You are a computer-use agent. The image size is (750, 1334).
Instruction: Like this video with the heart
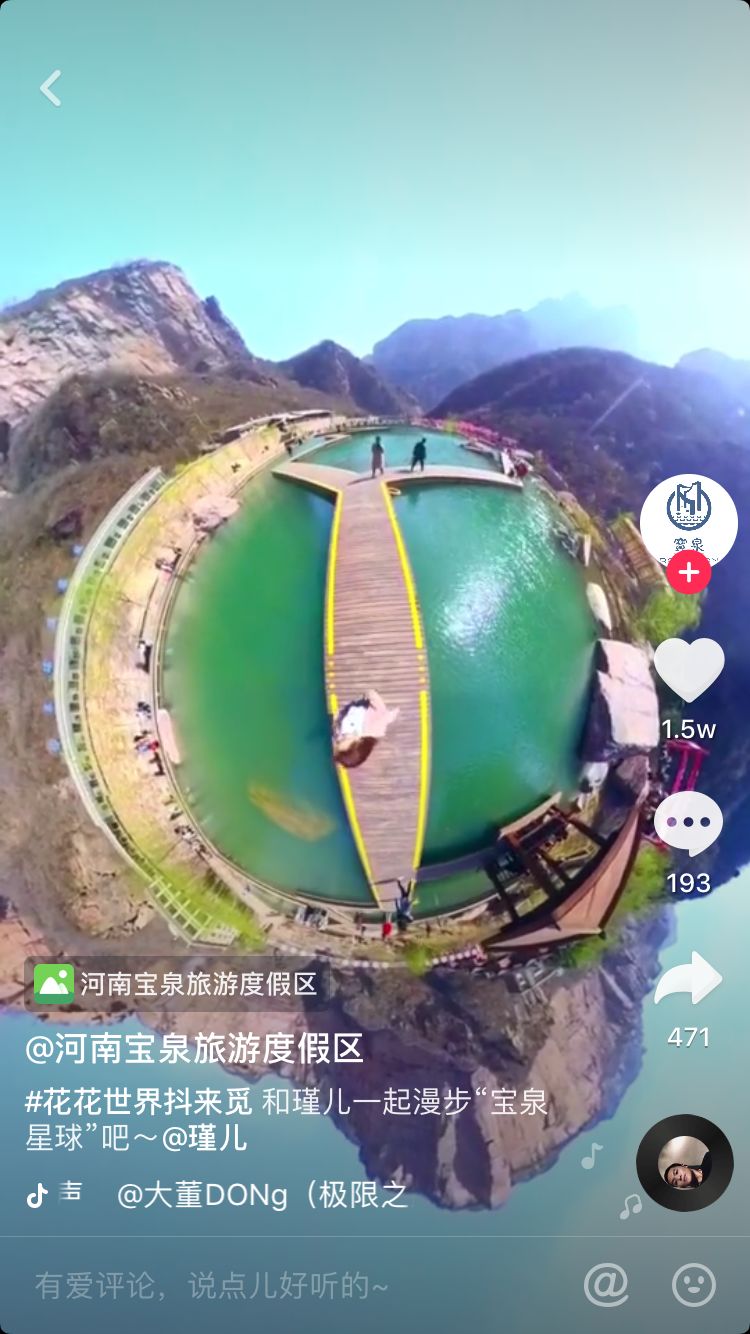click(689, 670)
